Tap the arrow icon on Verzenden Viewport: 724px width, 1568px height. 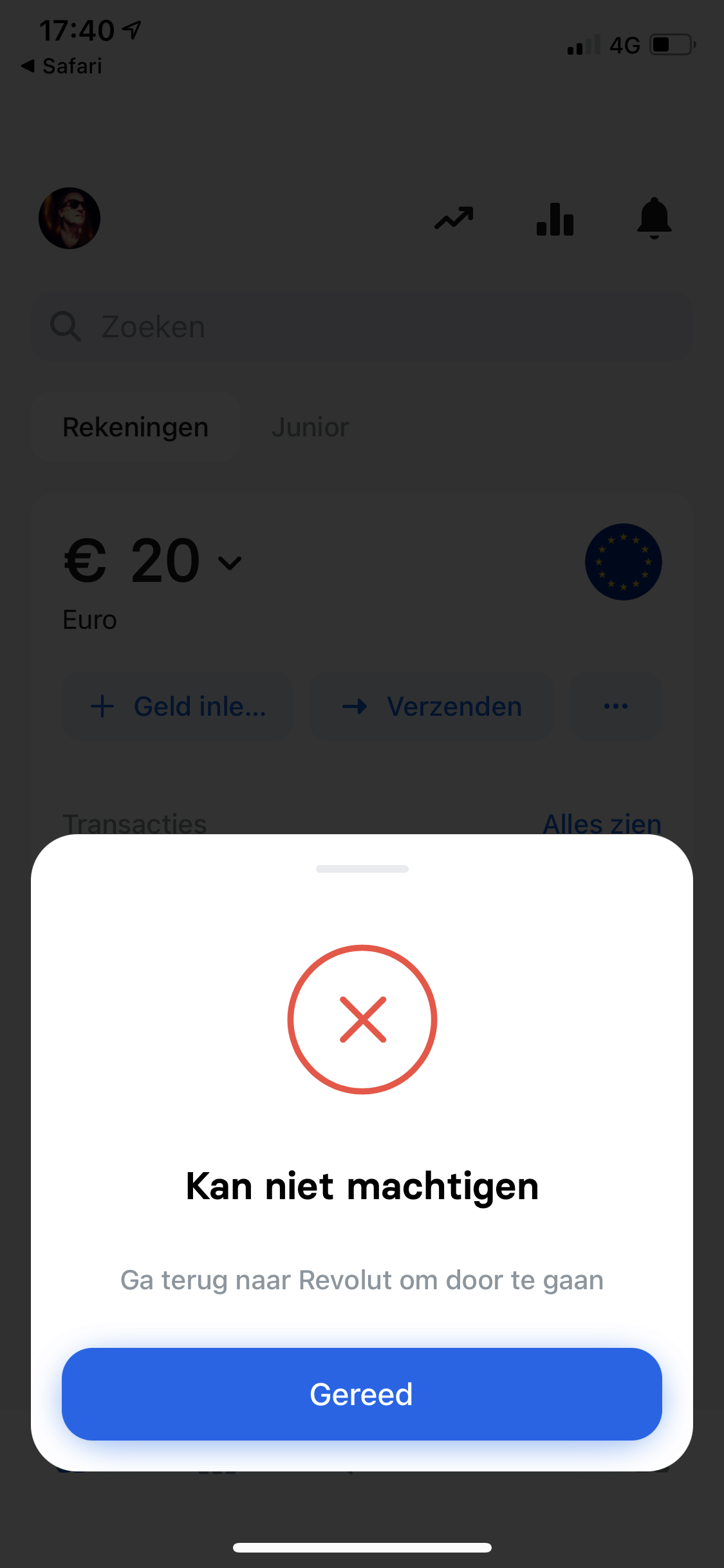coord(353,706)
